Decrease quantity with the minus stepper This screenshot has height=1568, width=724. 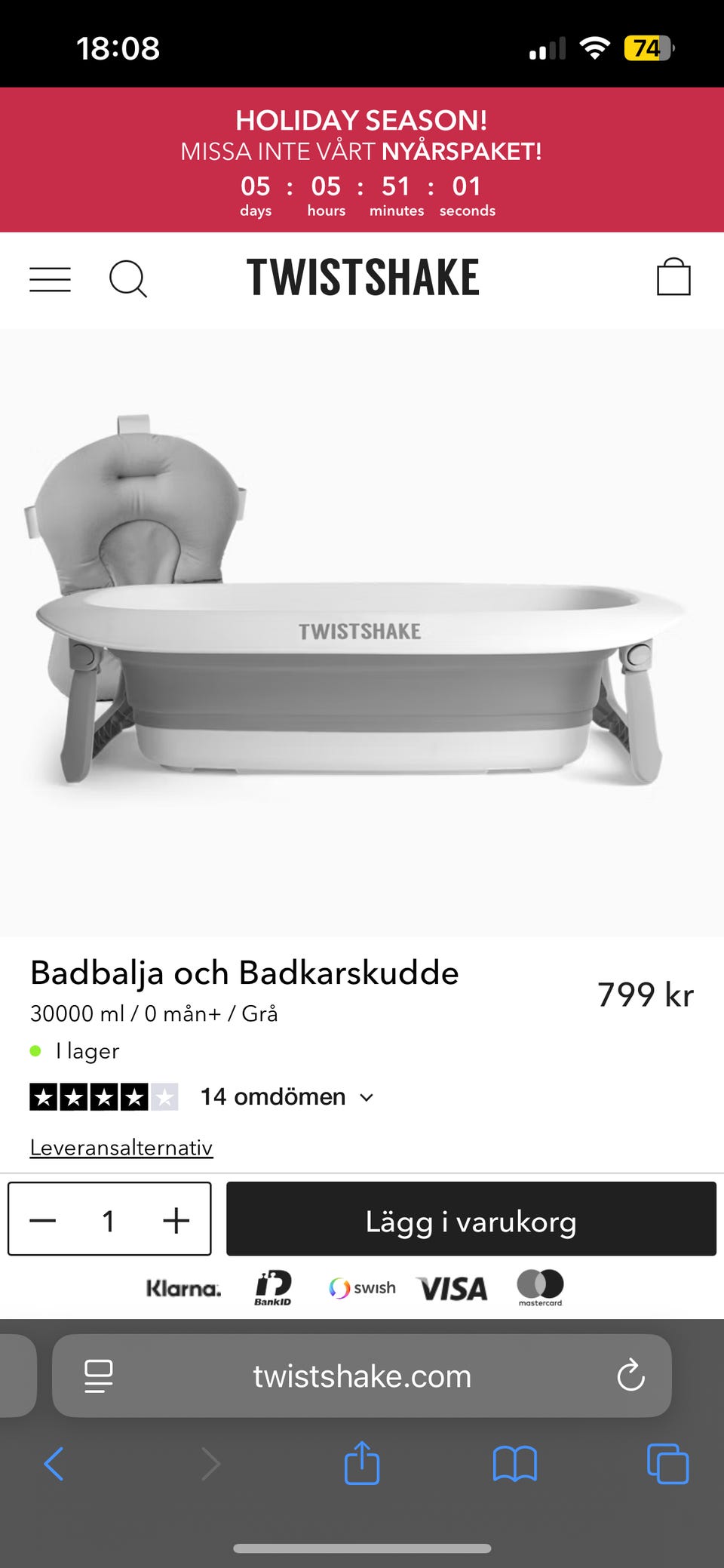click(44, 1219)
